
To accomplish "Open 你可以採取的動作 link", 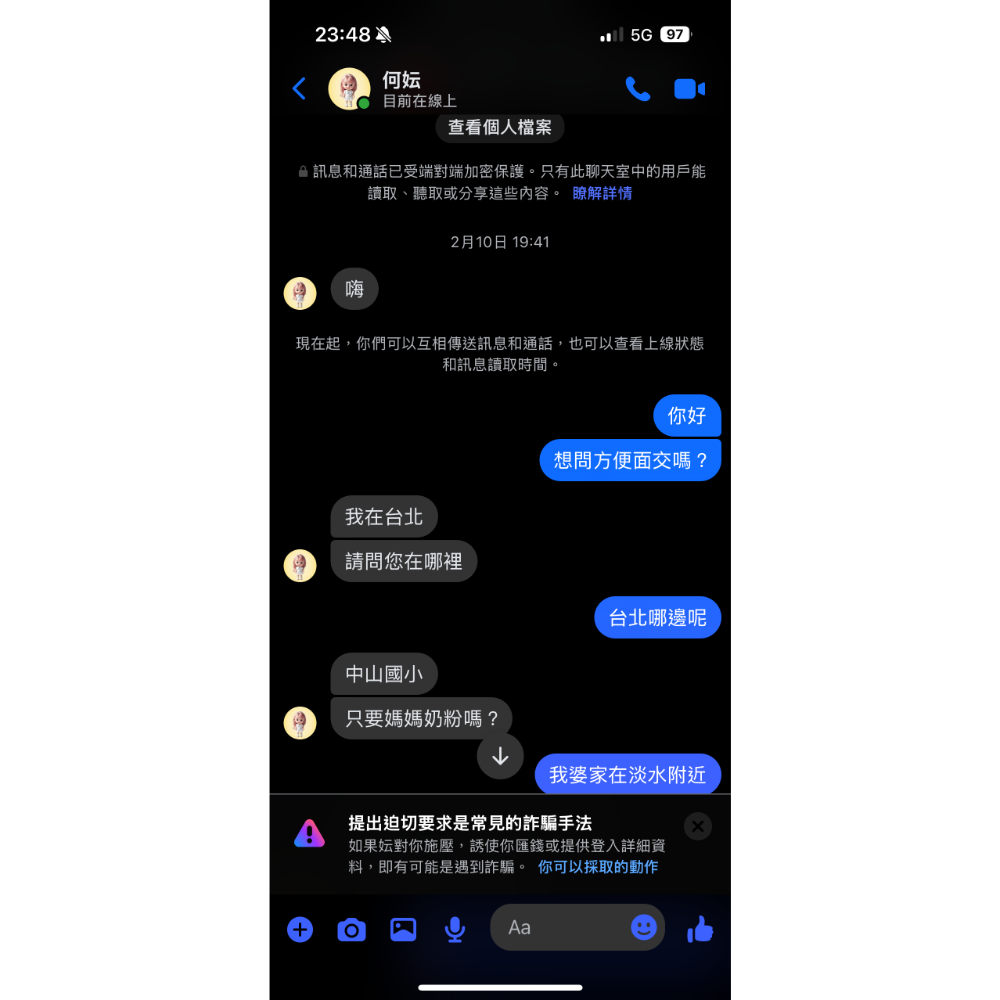I will click(x=598, y=867).
